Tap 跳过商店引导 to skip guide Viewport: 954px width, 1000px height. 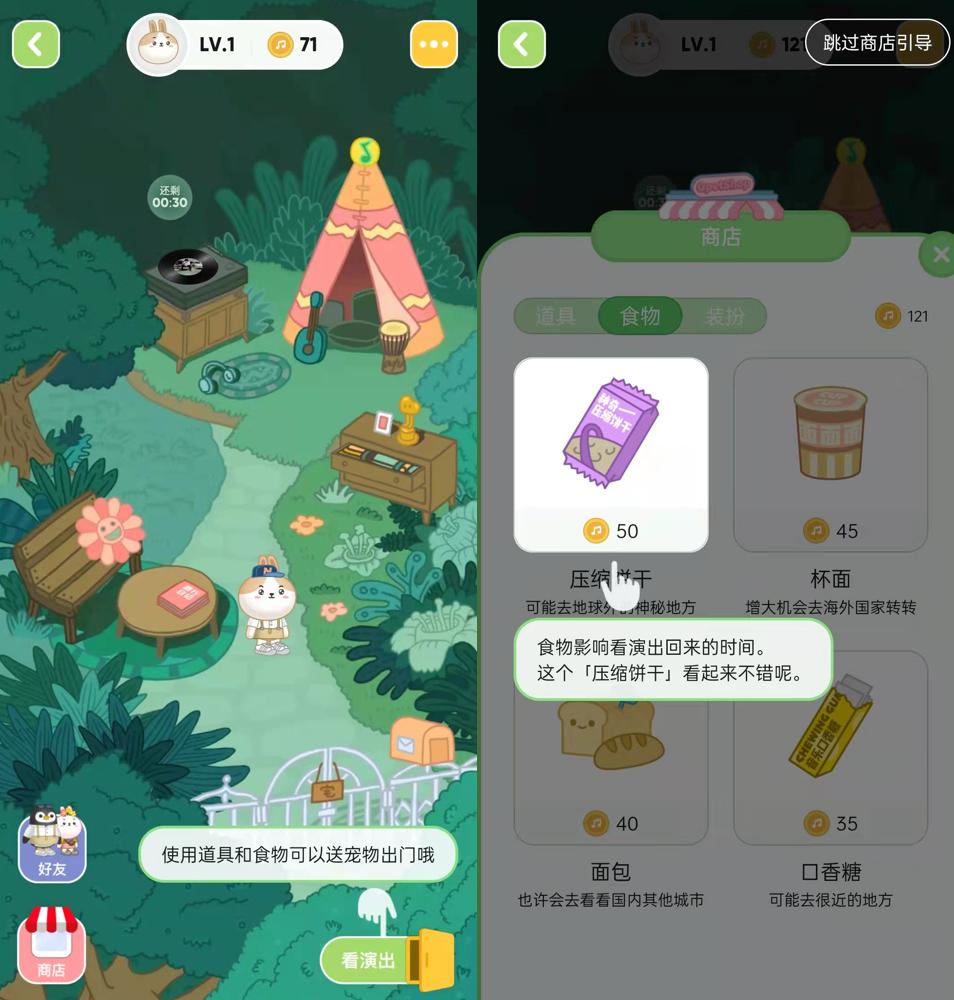[877, 43]
